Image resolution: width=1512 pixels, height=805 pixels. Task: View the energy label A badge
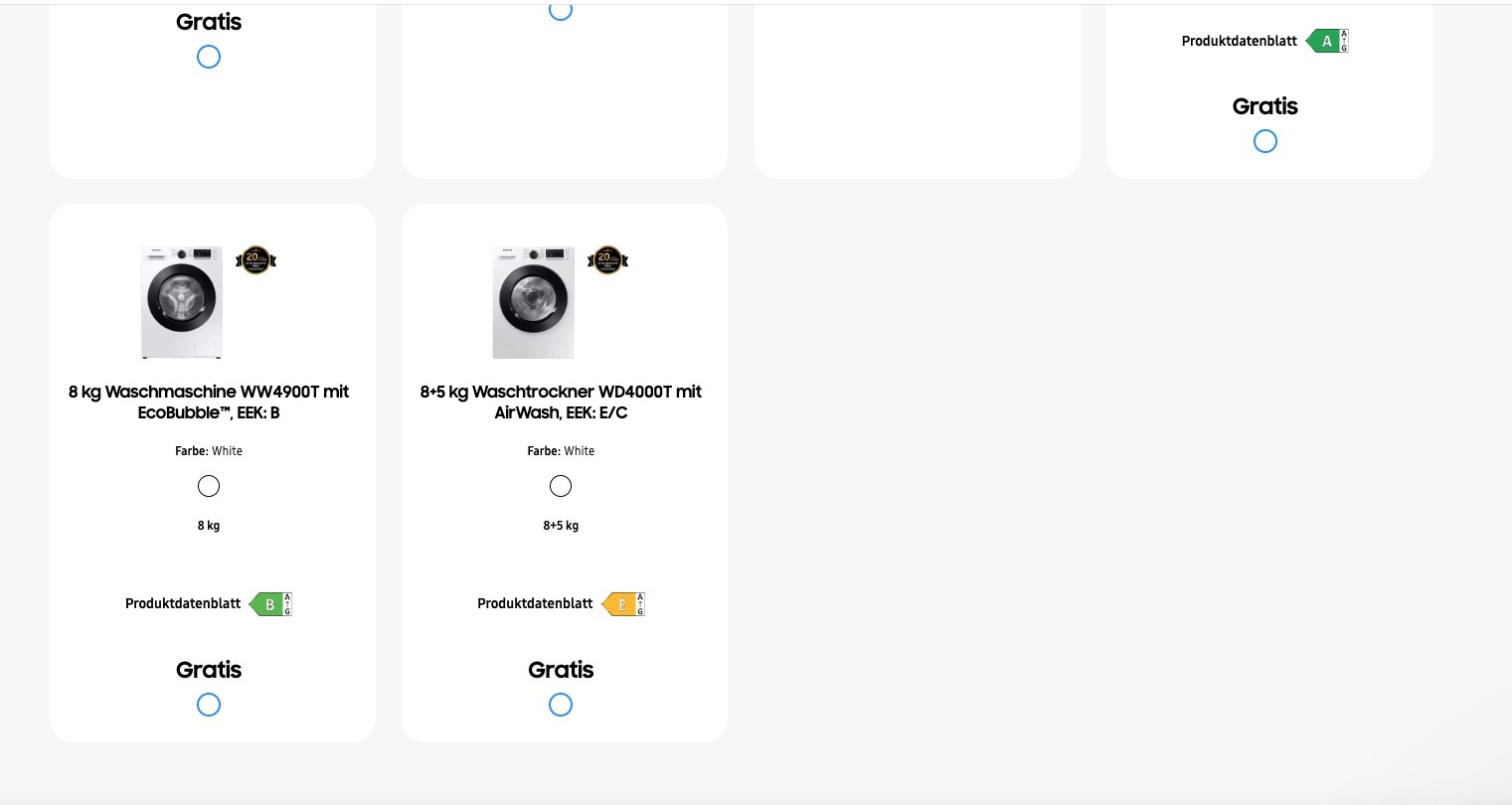pos(1327,41)
